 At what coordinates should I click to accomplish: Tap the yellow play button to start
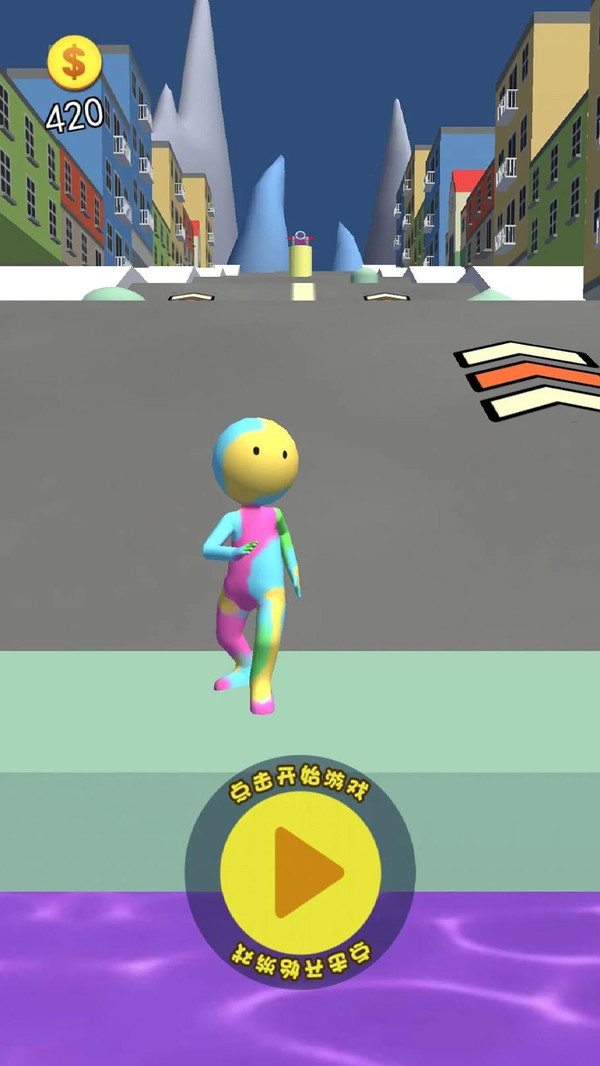(300, 871)
